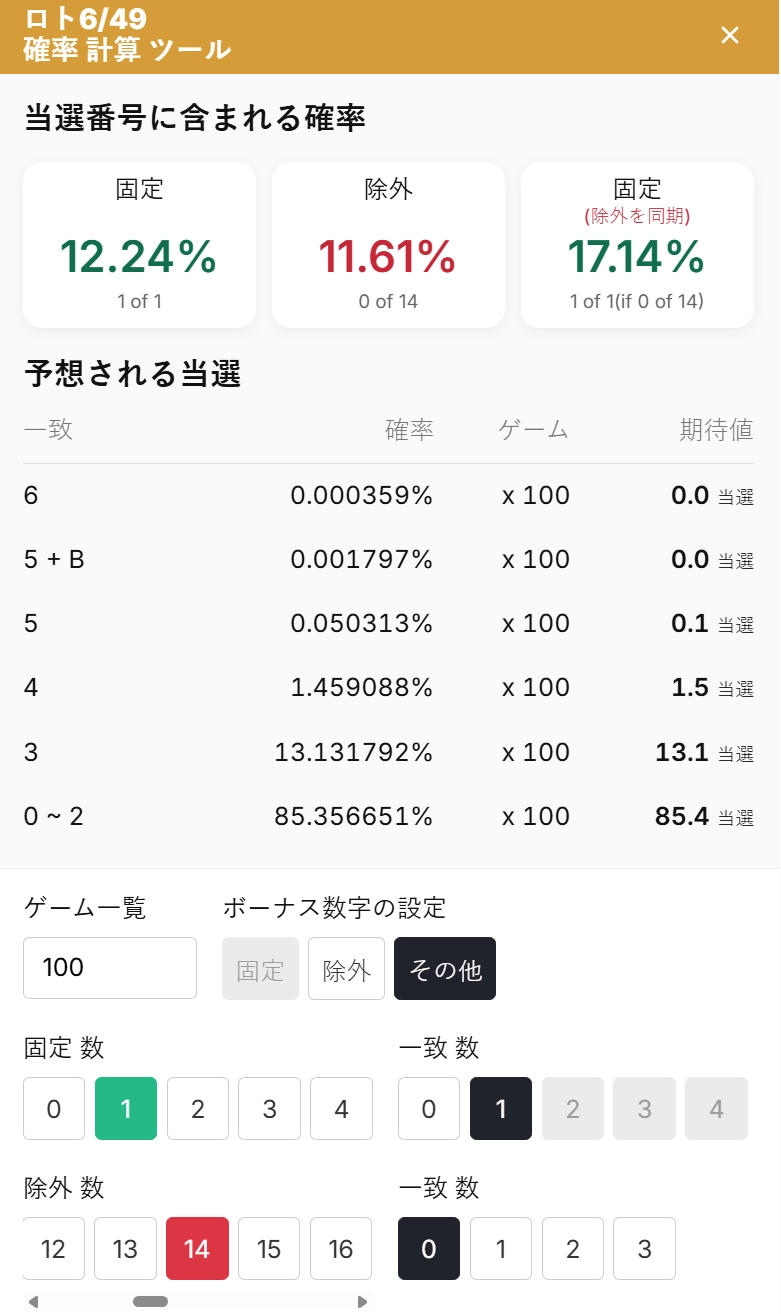Click the game count input showing 100

point(109,967)
